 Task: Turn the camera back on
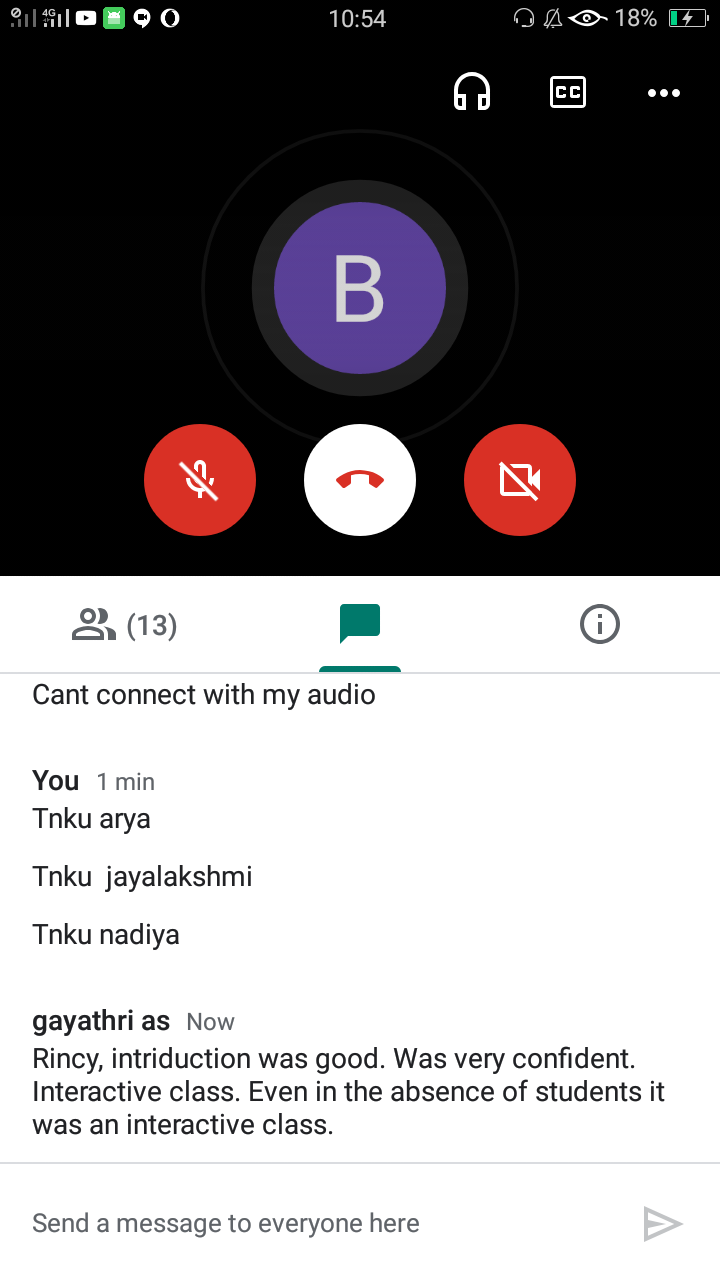pos(520,480)
